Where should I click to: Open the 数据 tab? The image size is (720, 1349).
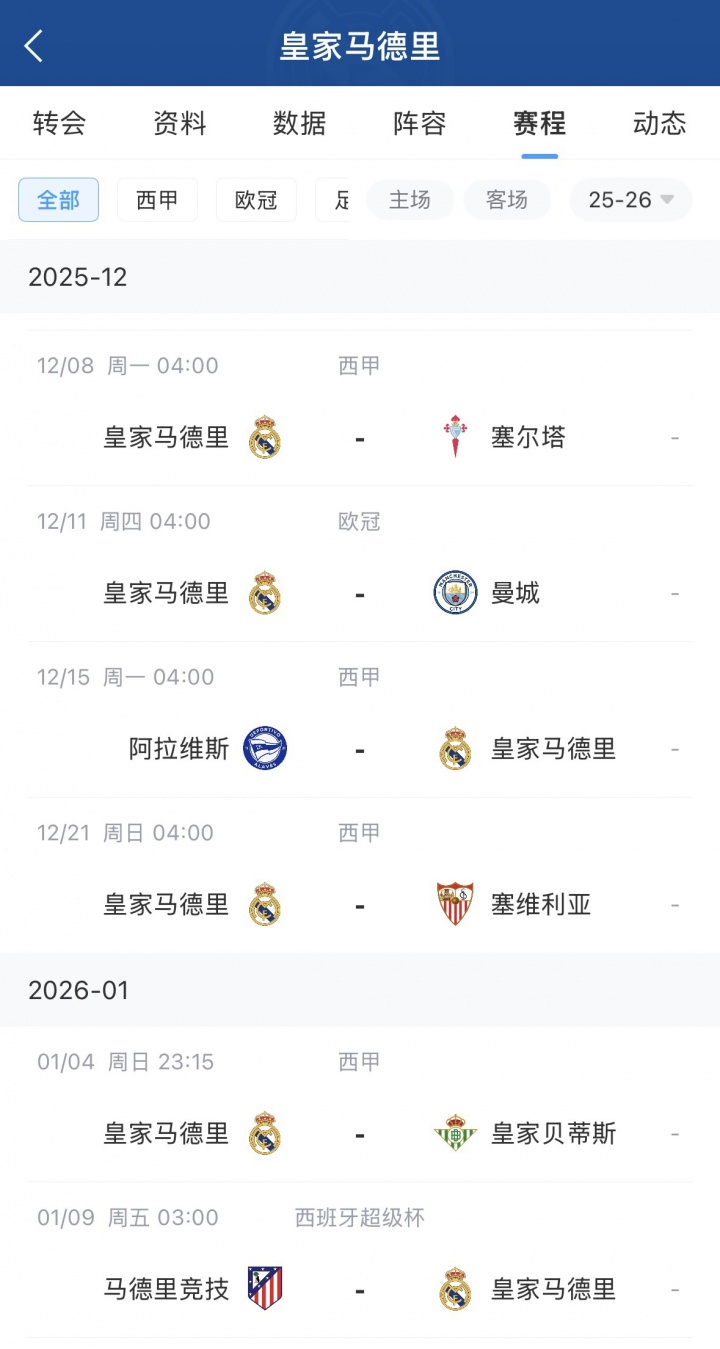click(x=299, y=123)
